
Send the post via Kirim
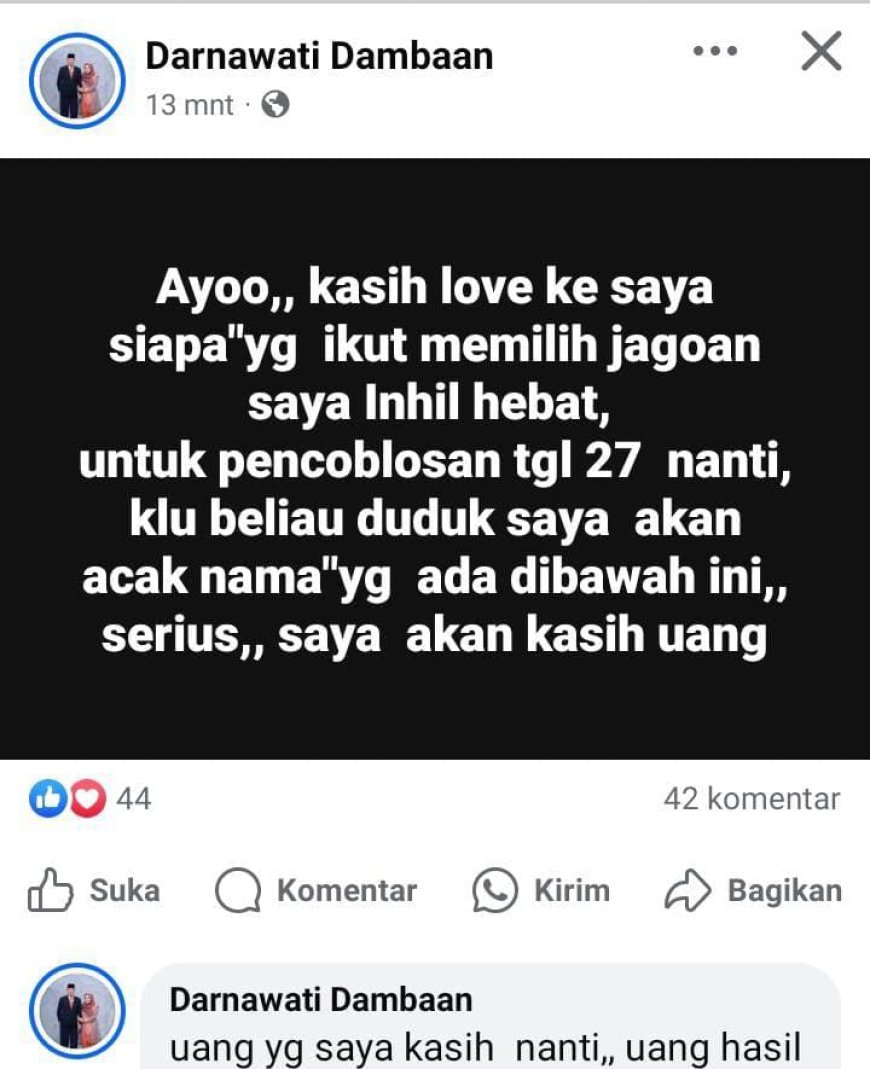(x=541, y=890)
